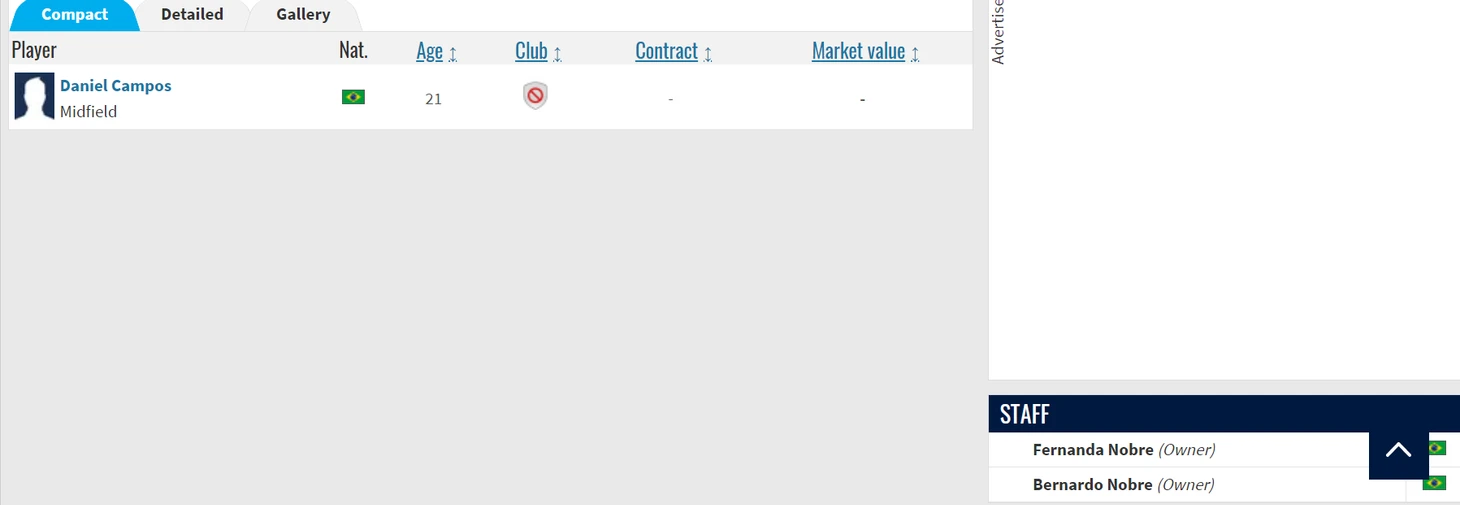Switch to the Gallery tab

coord(303,14)
